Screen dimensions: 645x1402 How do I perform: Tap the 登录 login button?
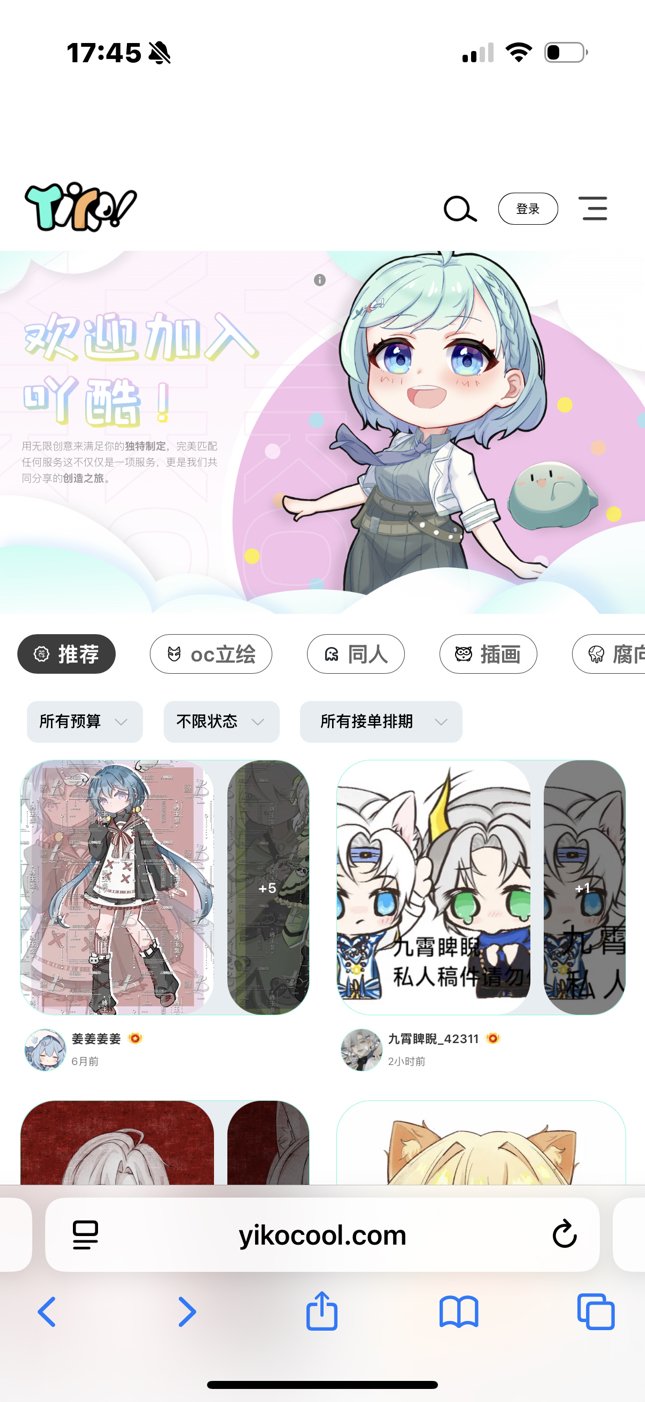point(528,209)
